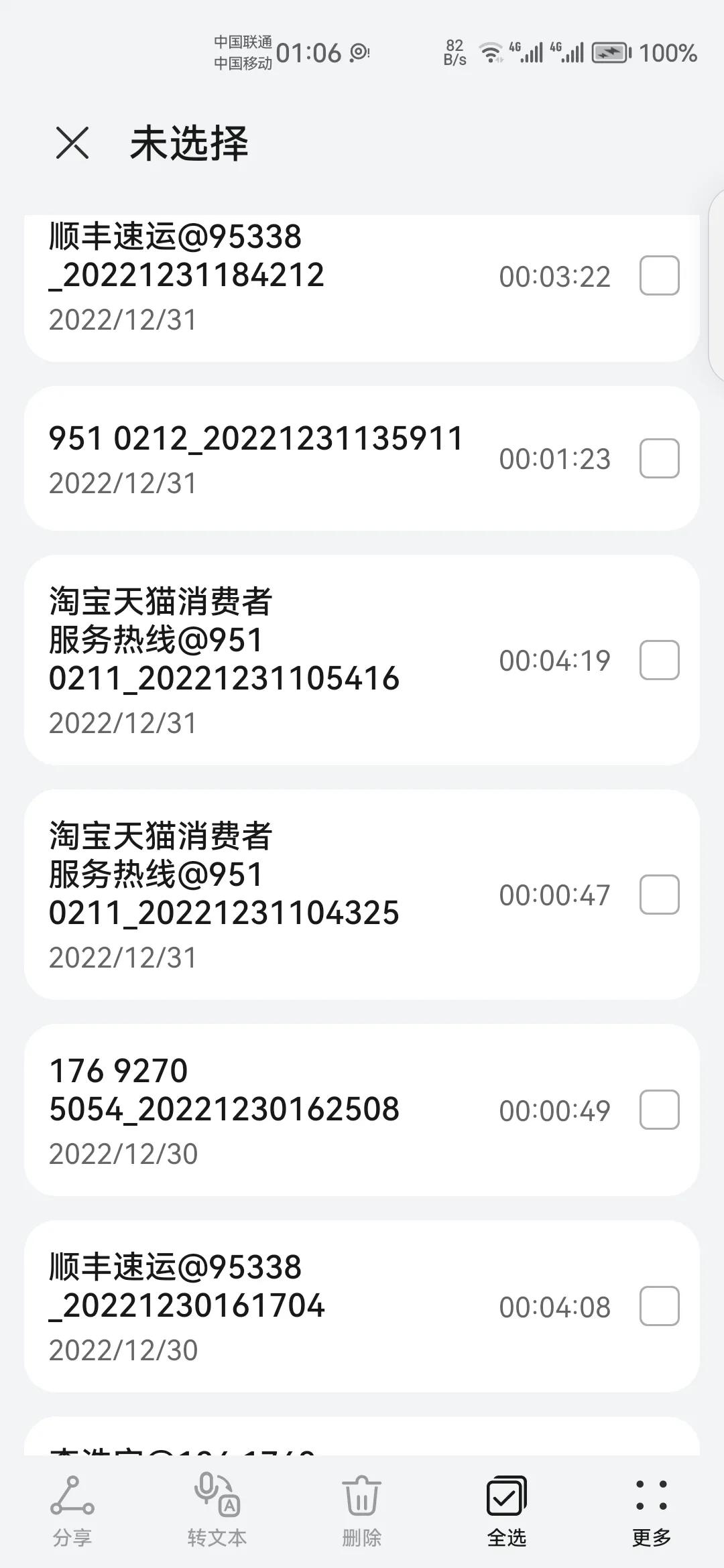Tap the 01:06 clock in status bar
Screen dimensions: 724x1568
point(308,51)
